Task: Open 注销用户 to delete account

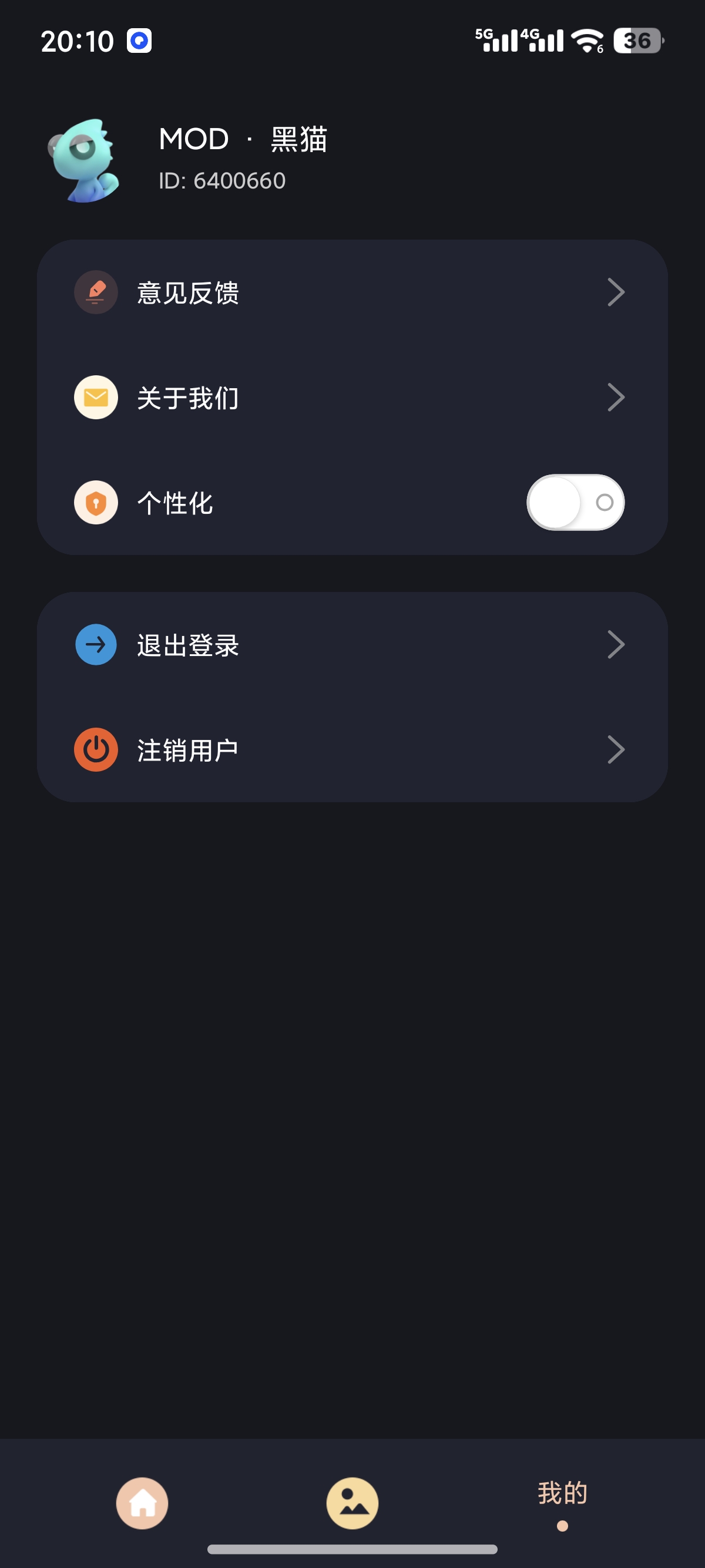Action: [x=352, y=749]
